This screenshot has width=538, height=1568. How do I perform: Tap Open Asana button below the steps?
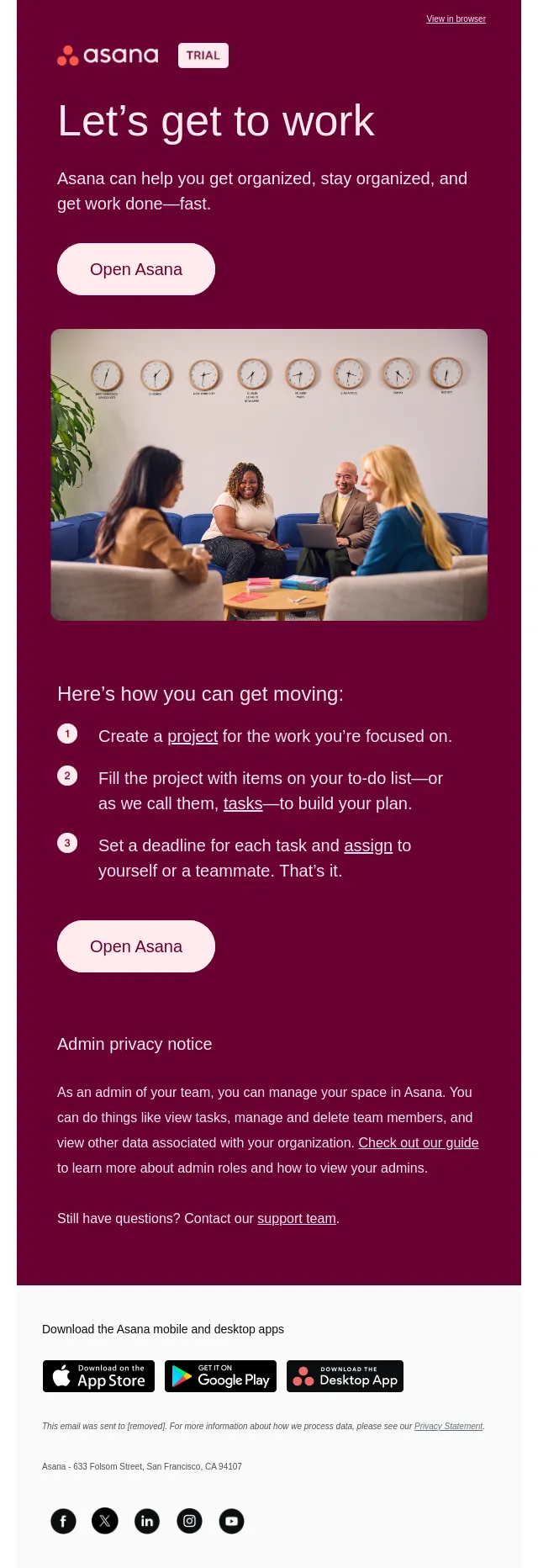136,946
